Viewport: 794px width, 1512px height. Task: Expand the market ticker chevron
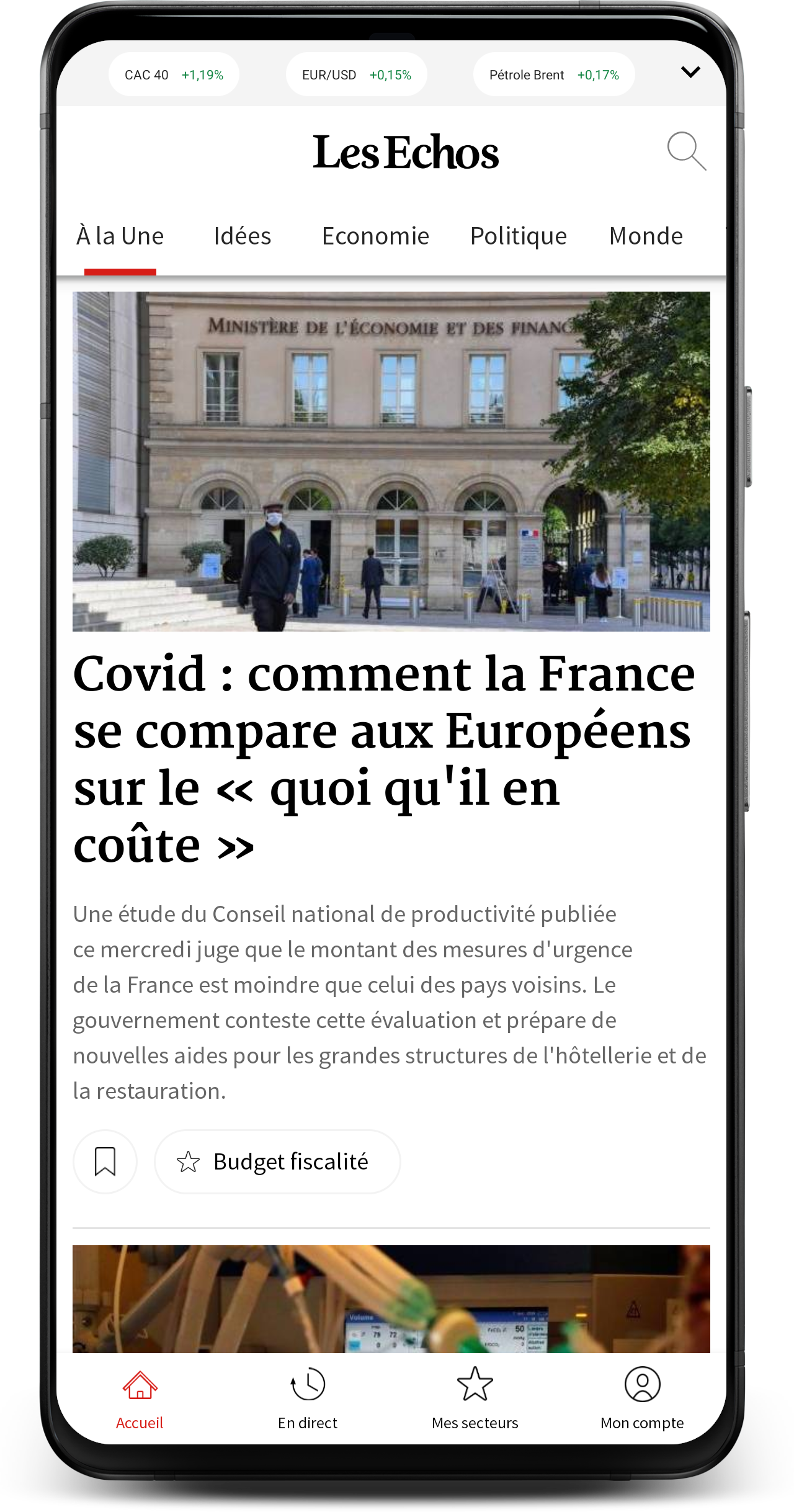click(x=690, y=72)
